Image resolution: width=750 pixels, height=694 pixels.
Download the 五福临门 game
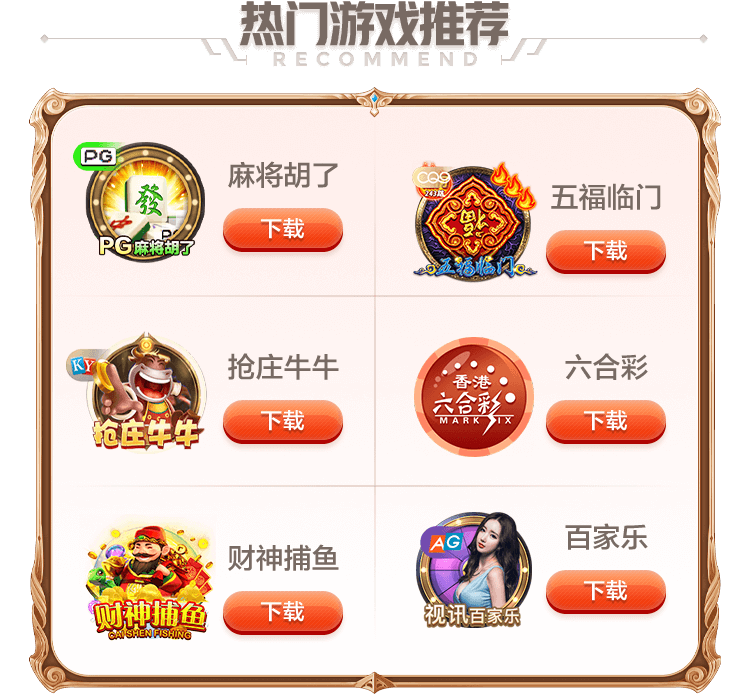click(x=605, y=251)
